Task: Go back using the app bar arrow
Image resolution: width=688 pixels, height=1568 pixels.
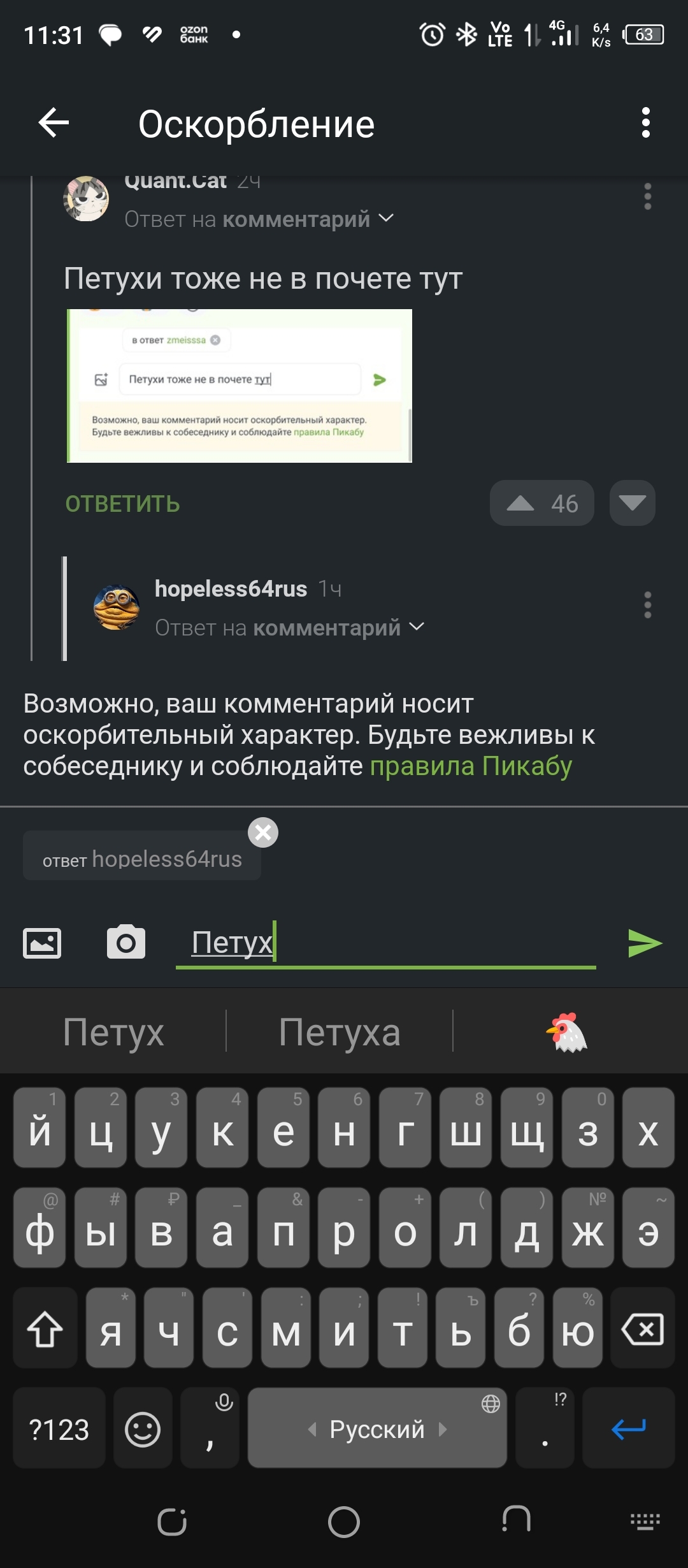Action: click(54, 123)
